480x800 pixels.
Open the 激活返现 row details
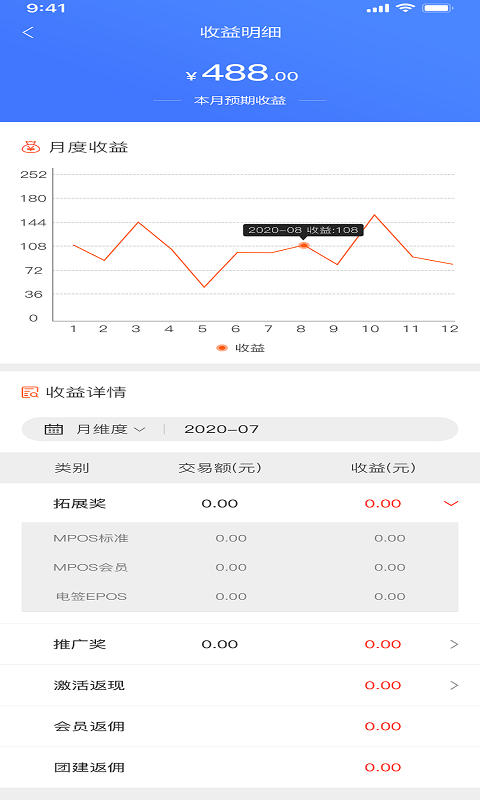240,685
